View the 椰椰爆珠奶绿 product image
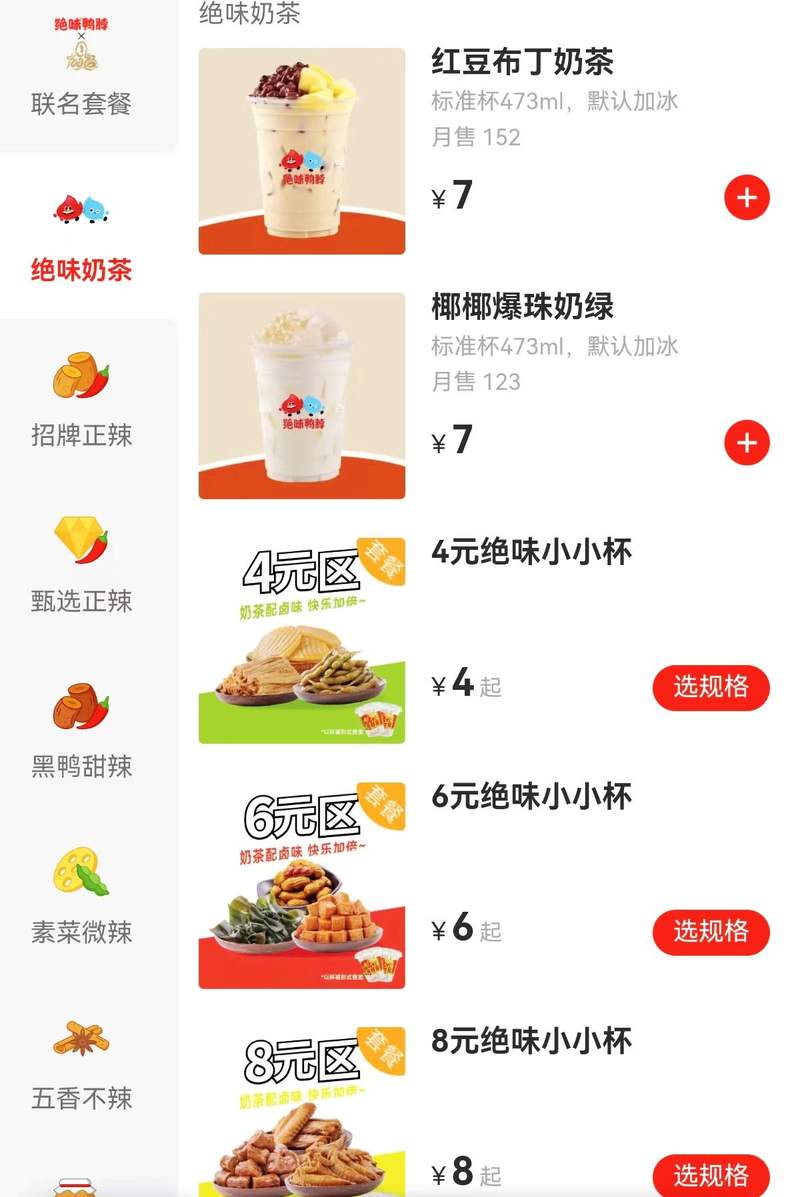 (302, 396)
